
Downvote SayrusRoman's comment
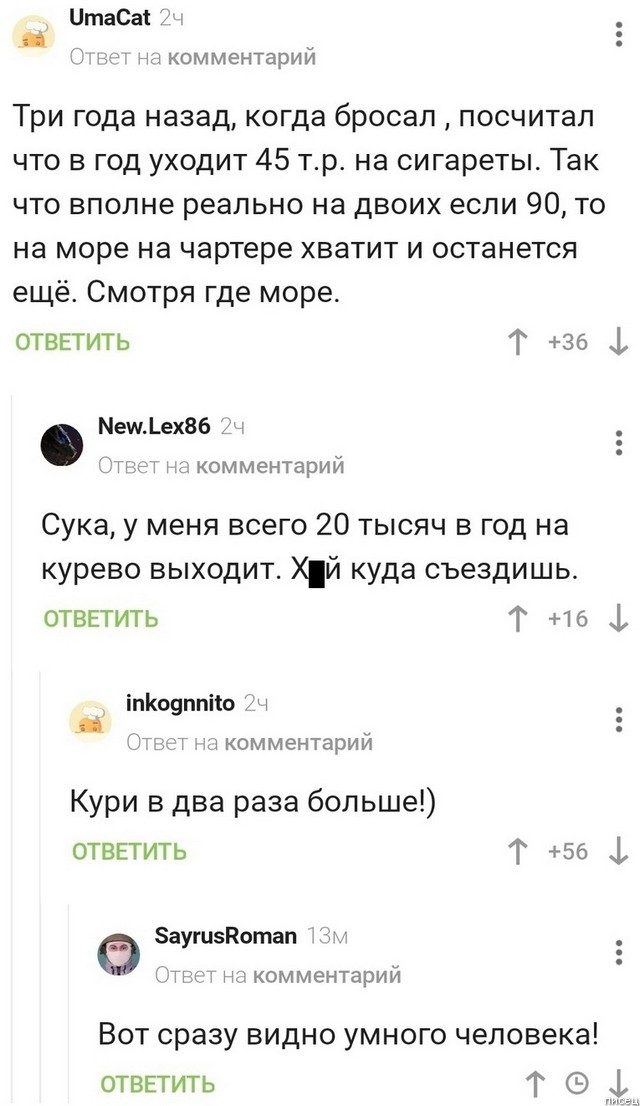618,1083
